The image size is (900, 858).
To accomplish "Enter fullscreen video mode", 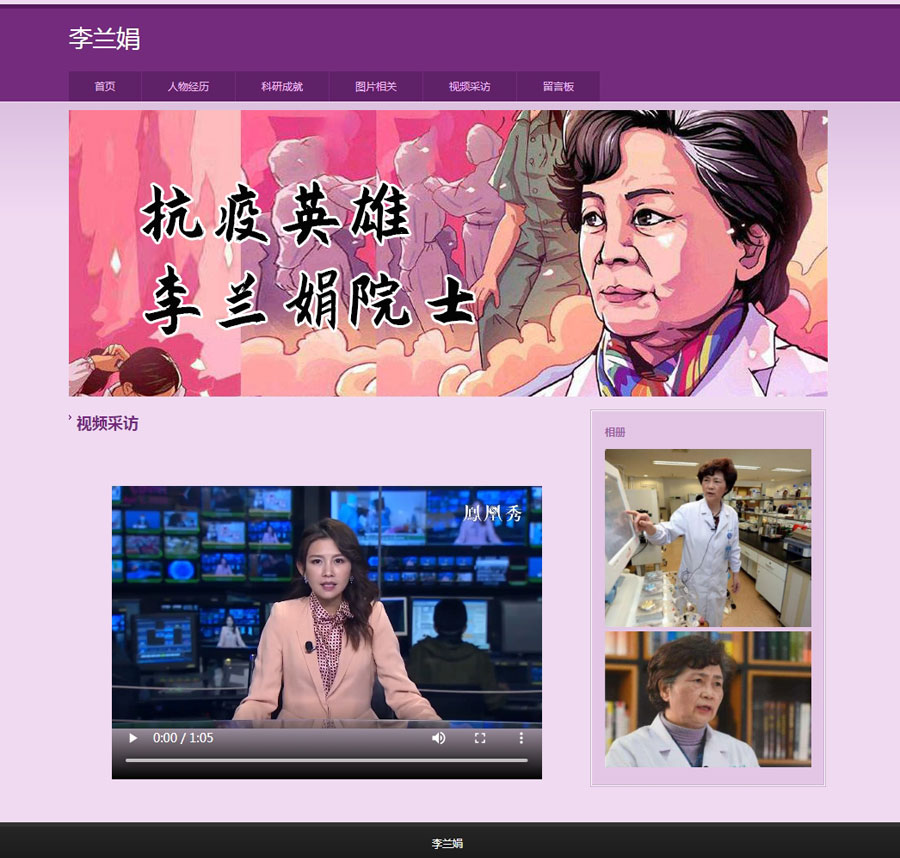I will (x=480, y=738).
